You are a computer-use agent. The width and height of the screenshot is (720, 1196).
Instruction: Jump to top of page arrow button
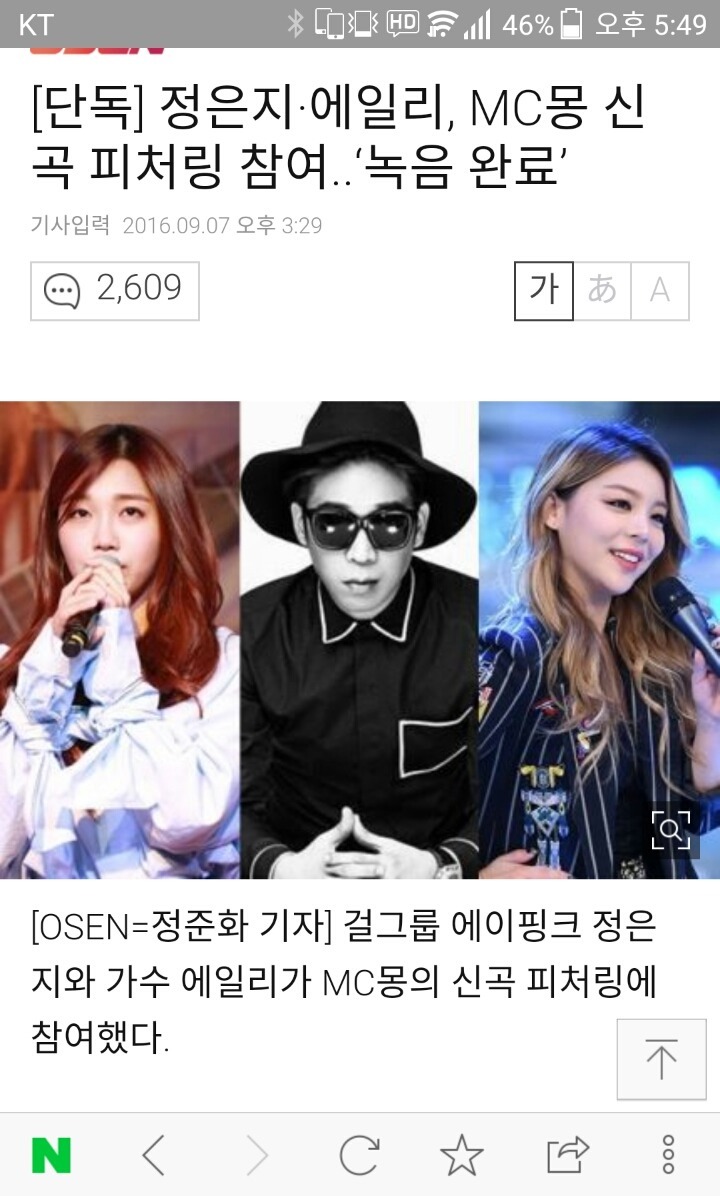click(661, 1059)
